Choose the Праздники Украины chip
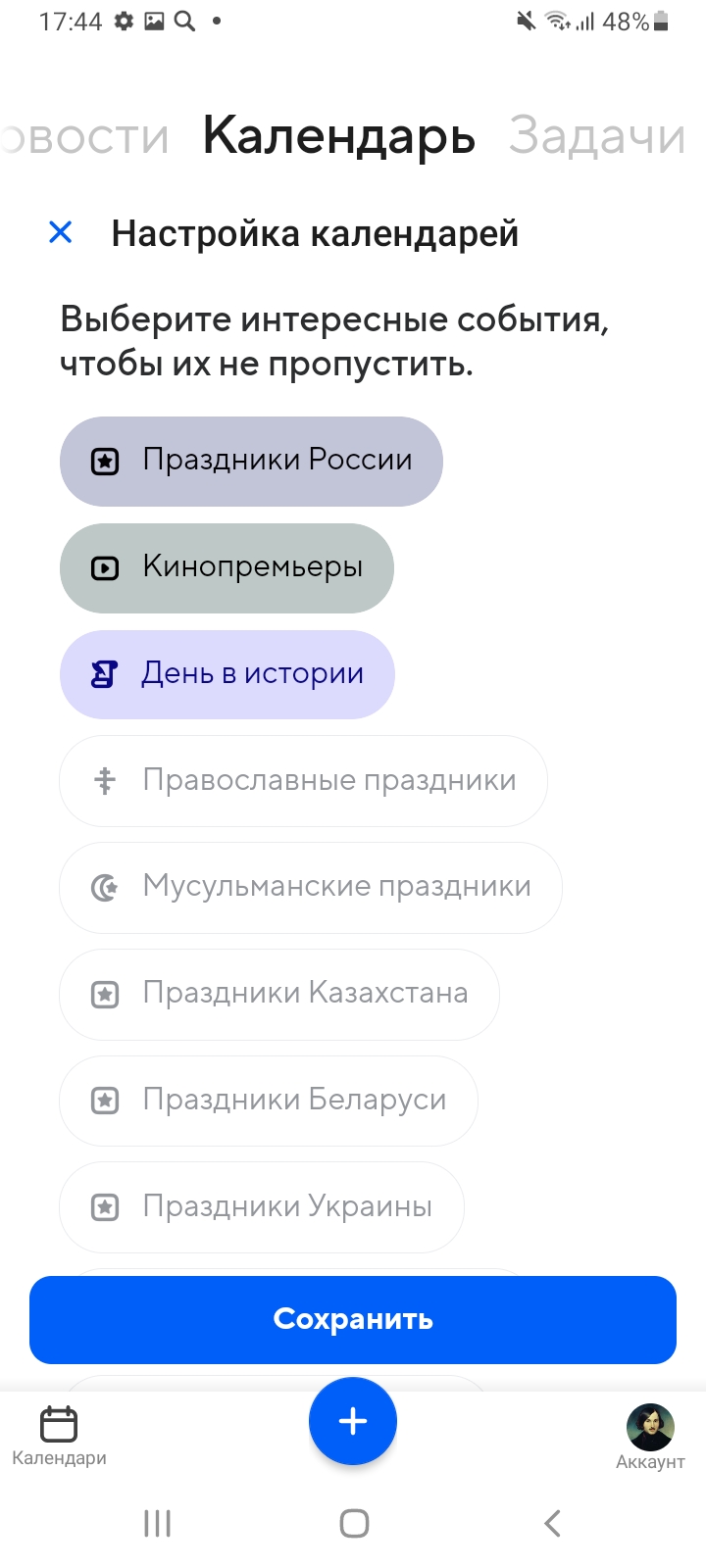 coord(261,1206)
